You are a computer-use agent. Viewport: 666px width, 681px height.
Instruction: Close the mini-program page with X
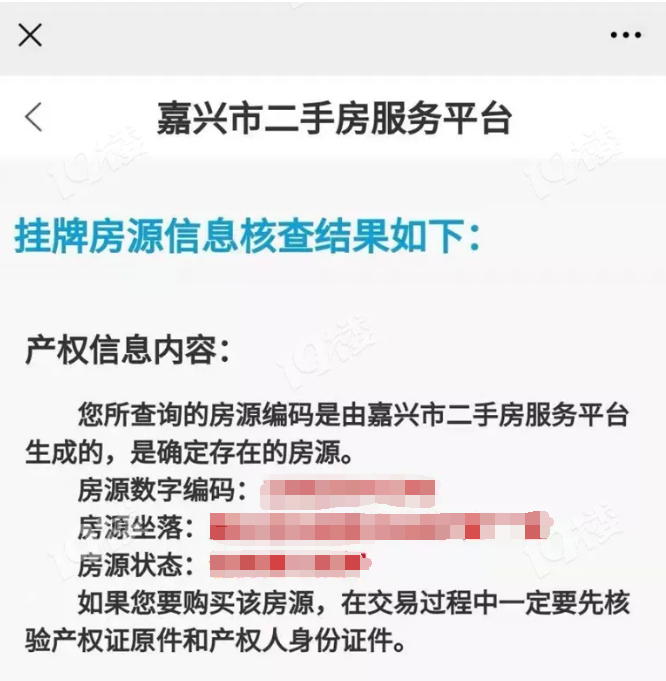coord(31,35)
